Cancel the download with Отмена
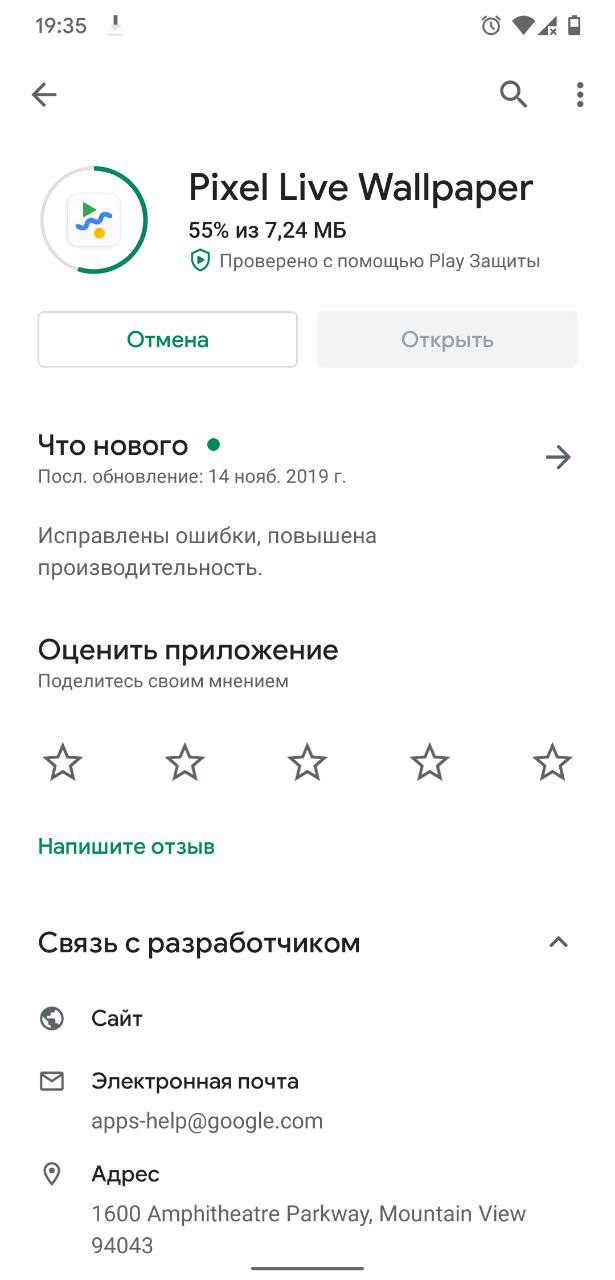Screen dimensions: 615x1280 click(168, 340)
